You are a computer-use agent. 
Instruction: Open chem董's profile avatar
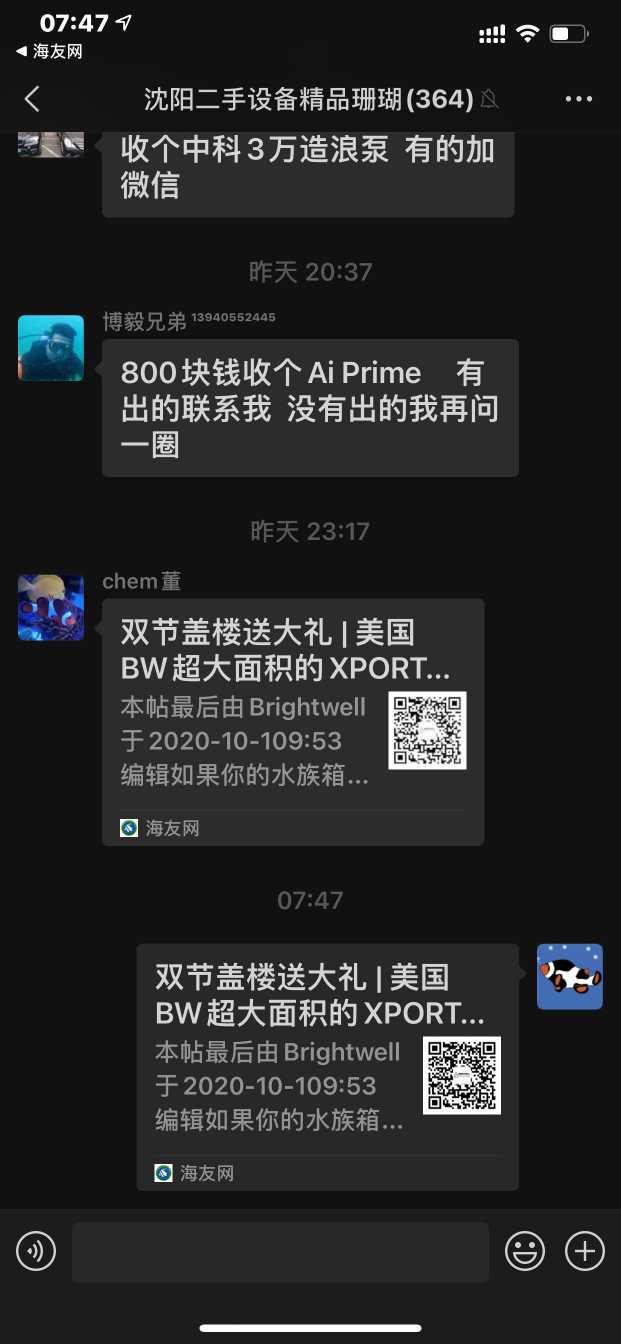[51, 608]
